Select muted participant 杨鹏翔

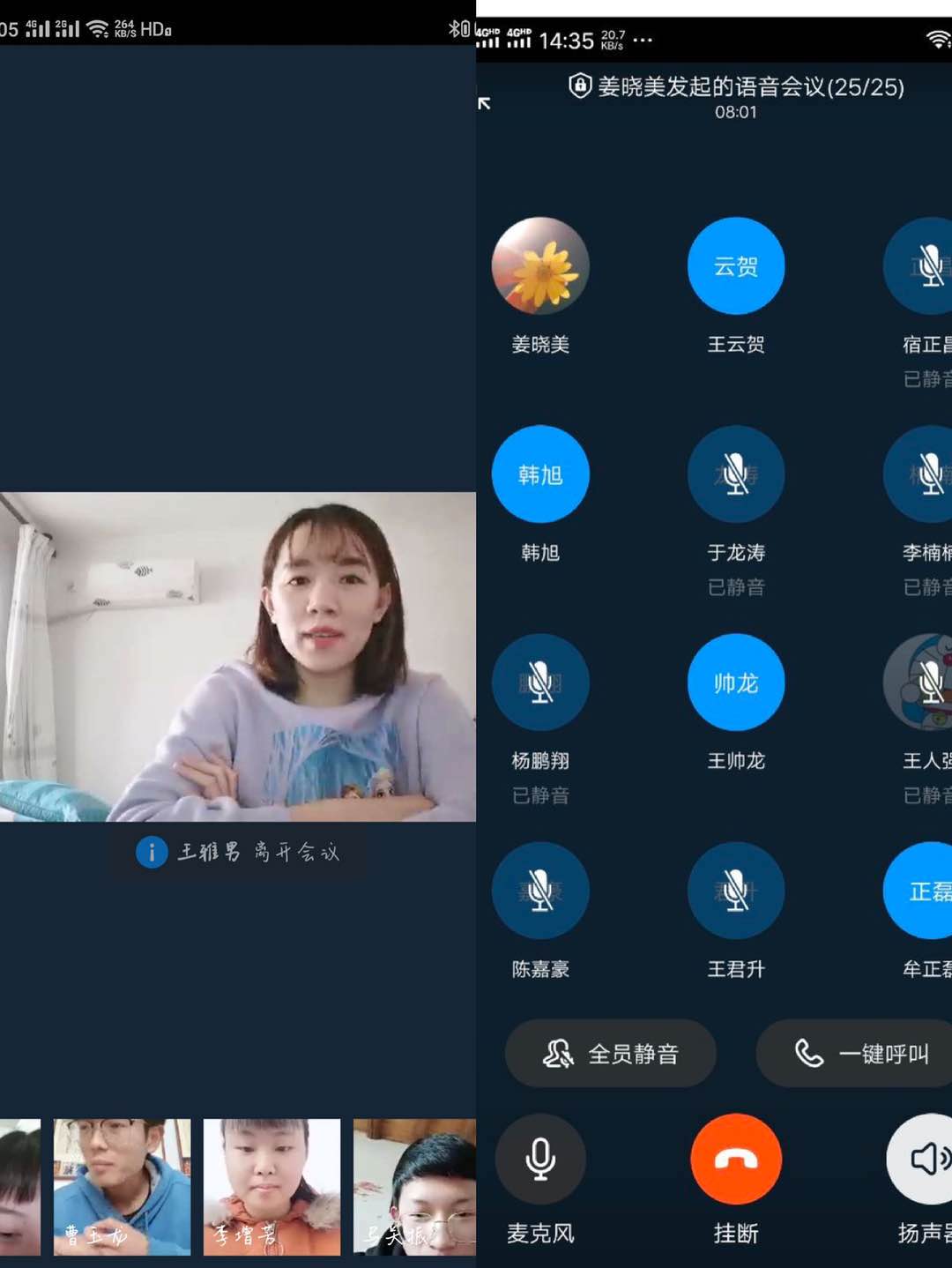(x=540, y=682)
